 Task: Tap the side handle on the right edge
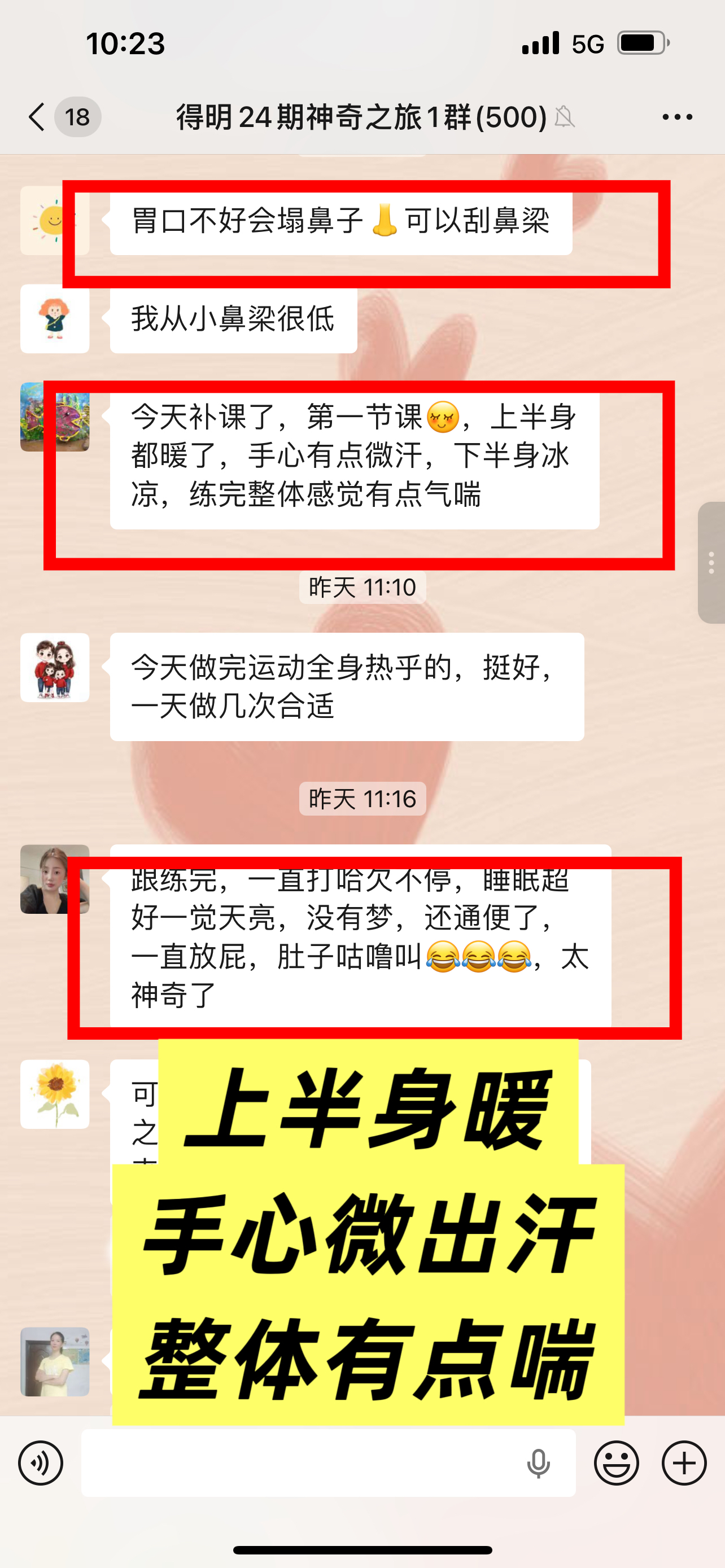(x=711, y=562)
